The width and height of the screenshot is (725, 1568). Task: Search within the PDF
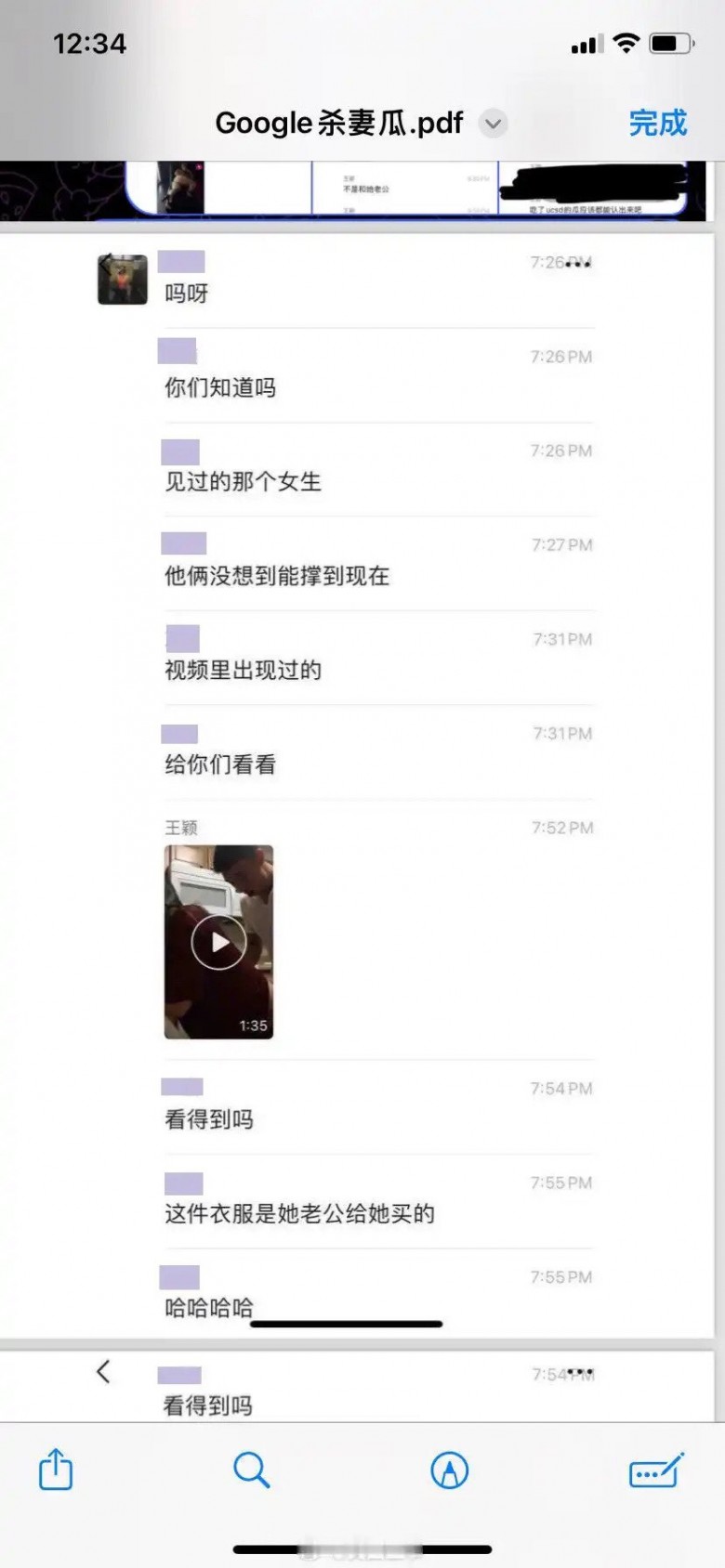point(251,1470)
